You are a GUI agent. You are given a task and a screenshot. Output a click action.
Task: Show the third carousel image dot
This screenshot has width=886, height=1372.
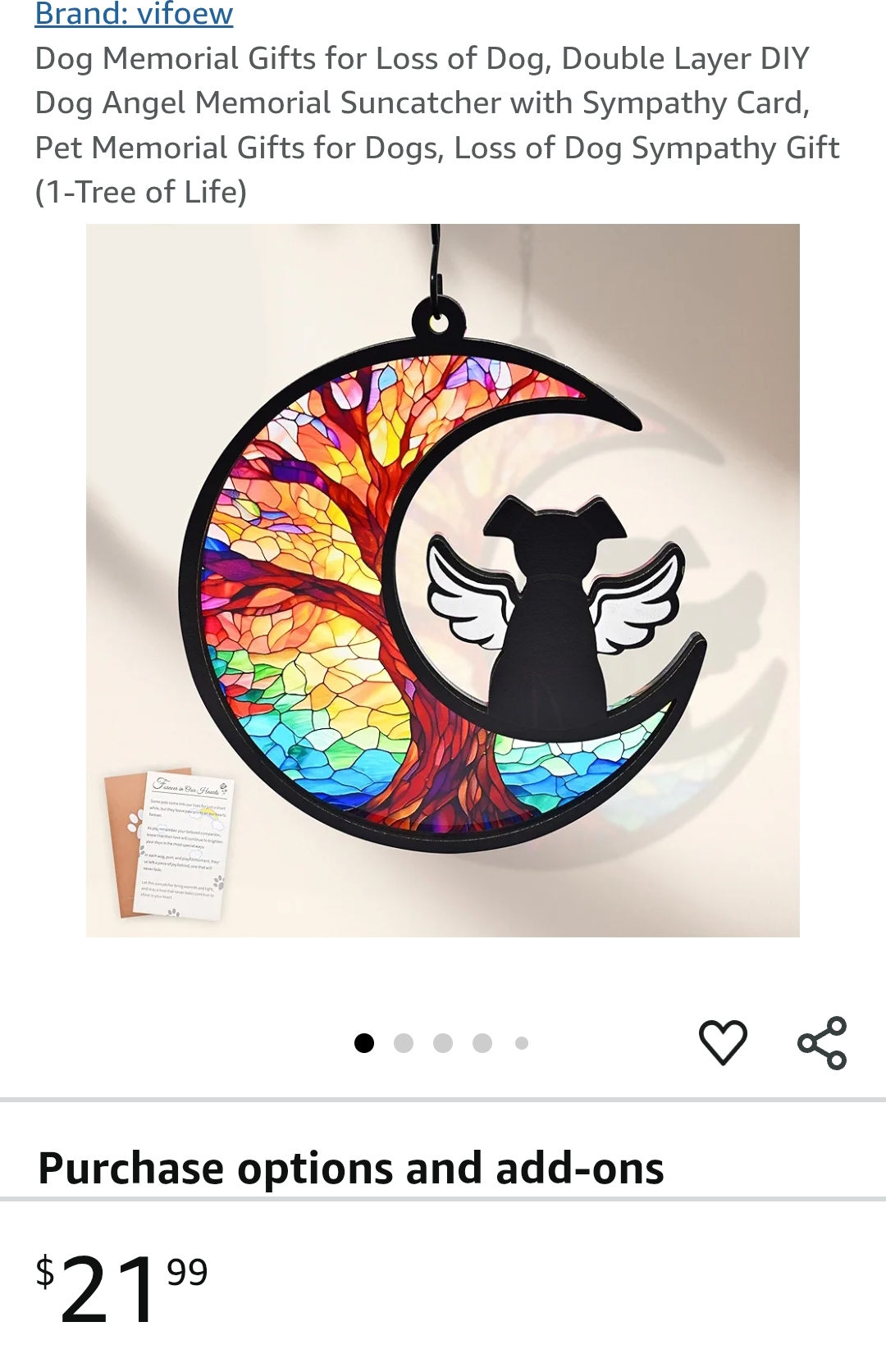[442, 1042]
